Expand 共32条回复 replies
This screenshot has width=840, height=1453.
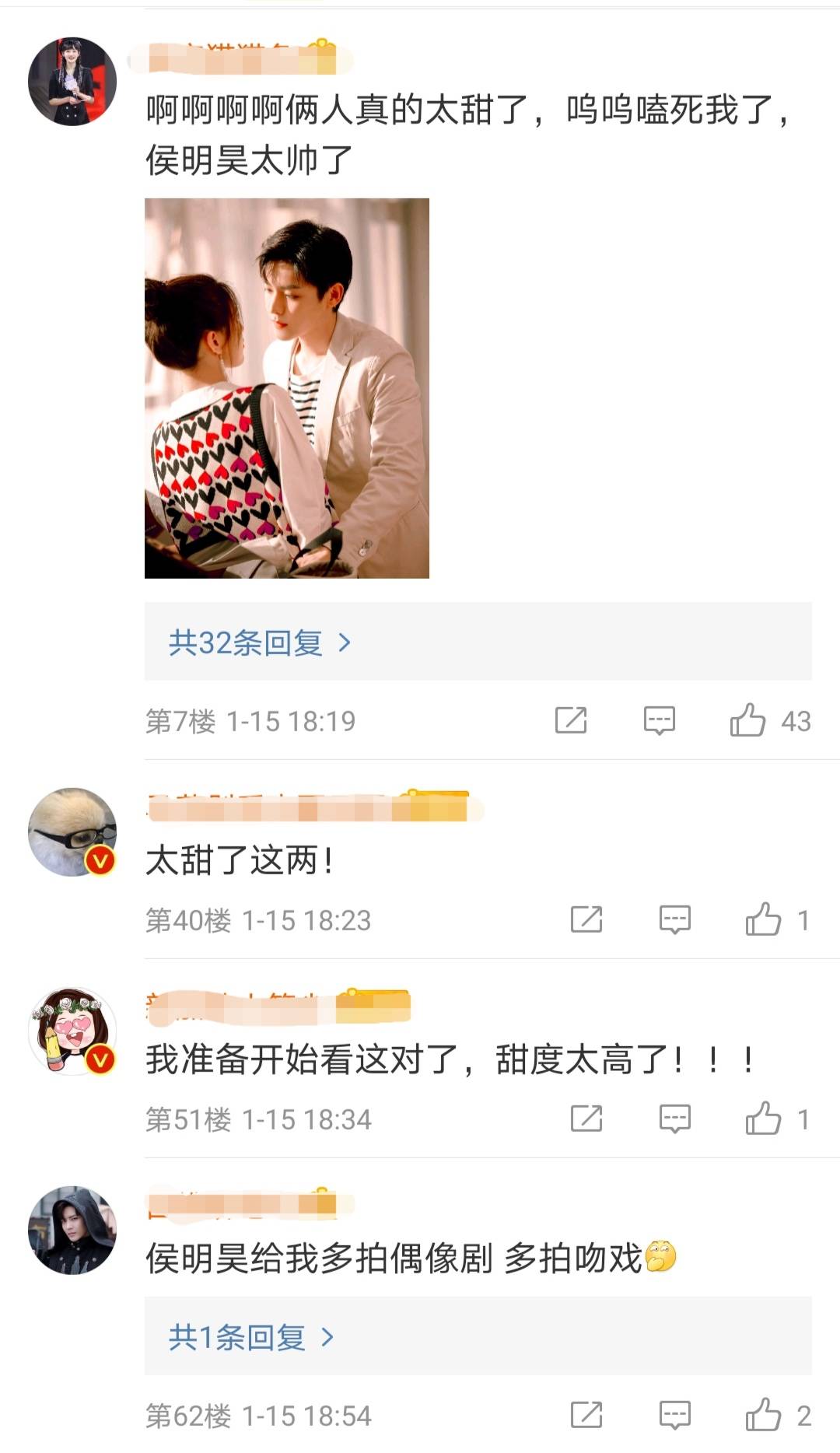coord(260,642)
